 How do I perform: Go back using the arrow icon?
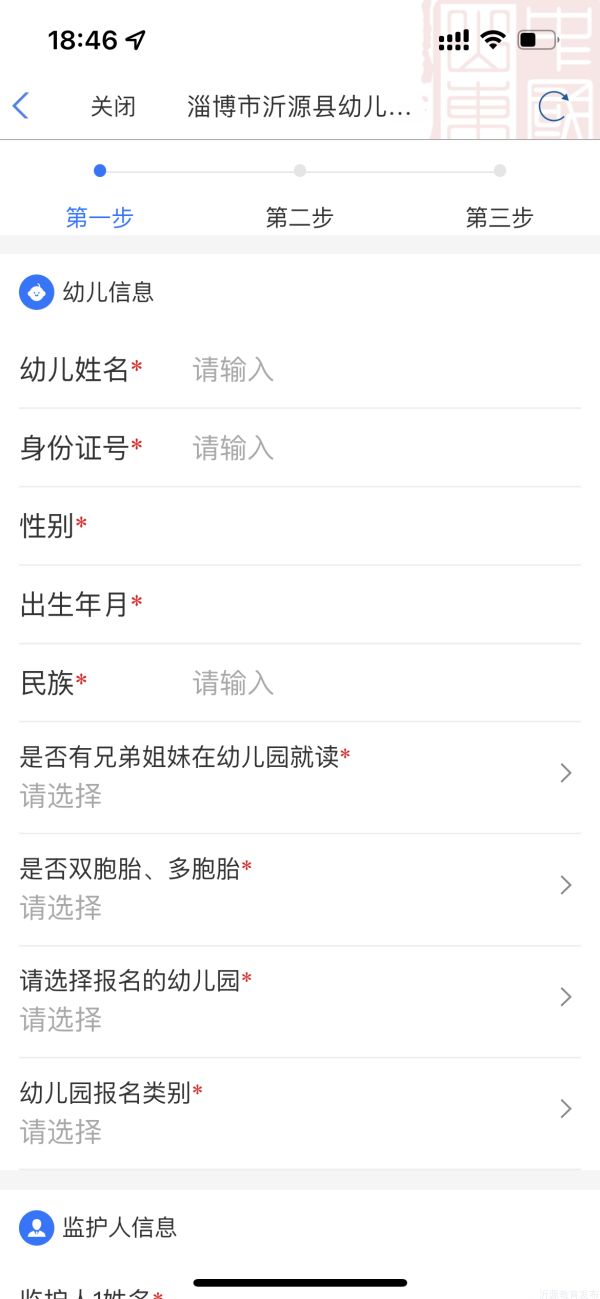tap(21, 106)
